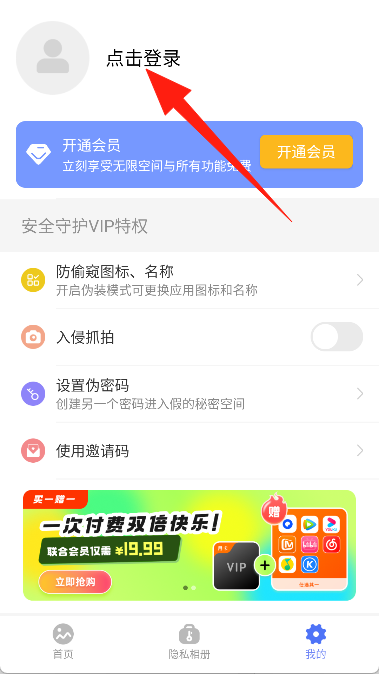Open 防偷窥图标、名称 settings
Viewport: 379px width, 674px height.
coord(190,280)
